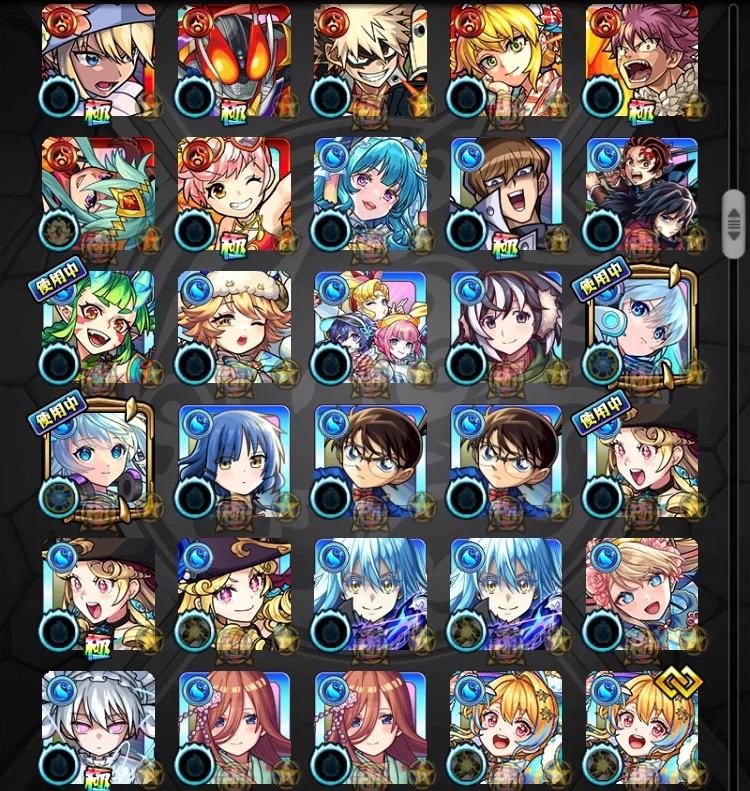750x791 pixels.
Task: Select the three-girl group character tile
Action: click(x=371, y=327)
